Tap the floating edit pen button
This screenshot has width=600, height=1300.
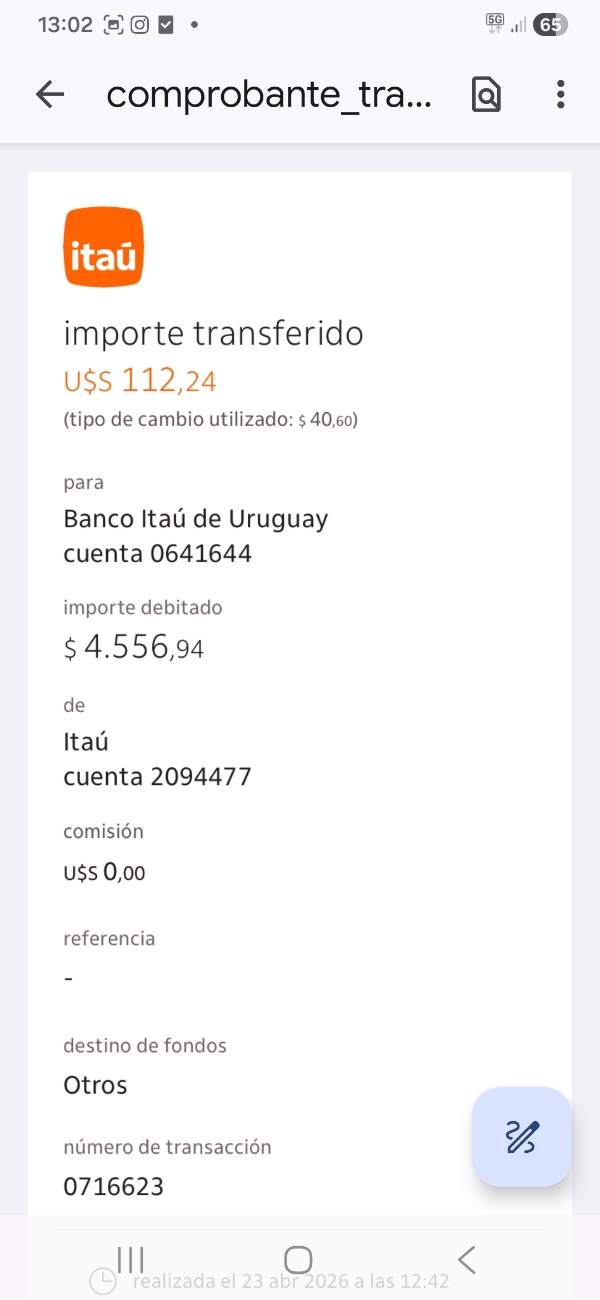point(522,1137)
